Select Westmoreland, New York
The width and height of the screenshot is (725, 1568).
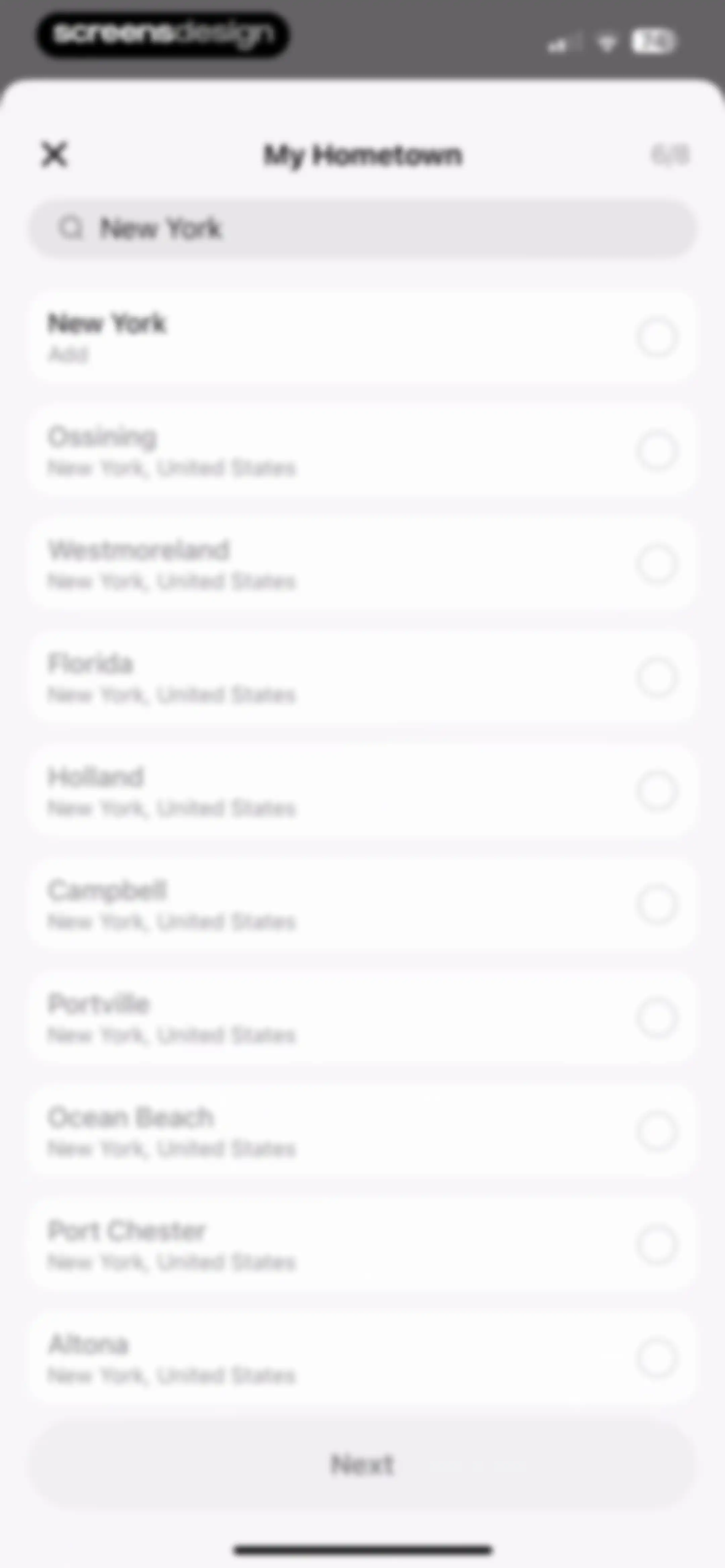pos(362,564)
